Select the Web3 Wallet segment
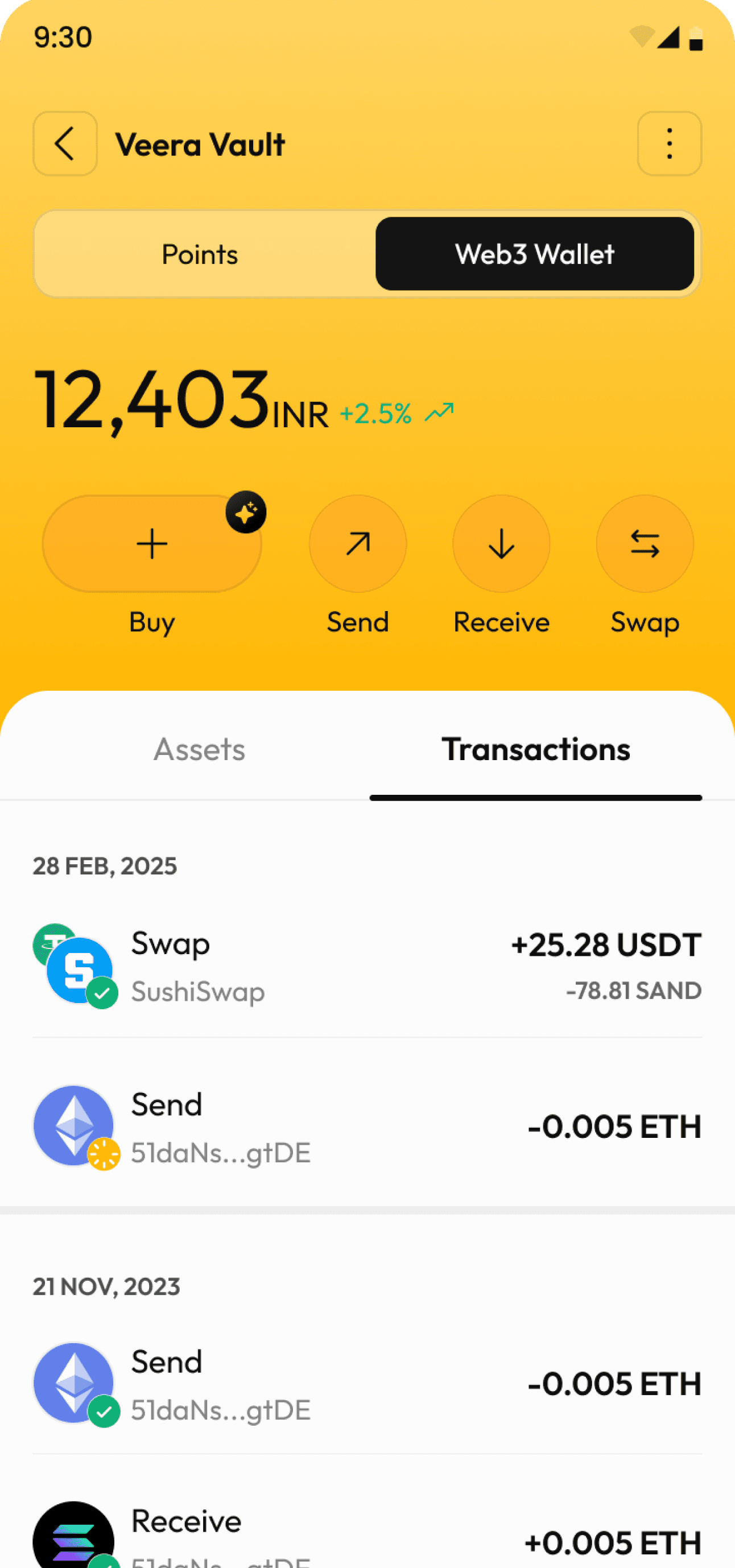735x1568 pixels. (x=534, y=254)
